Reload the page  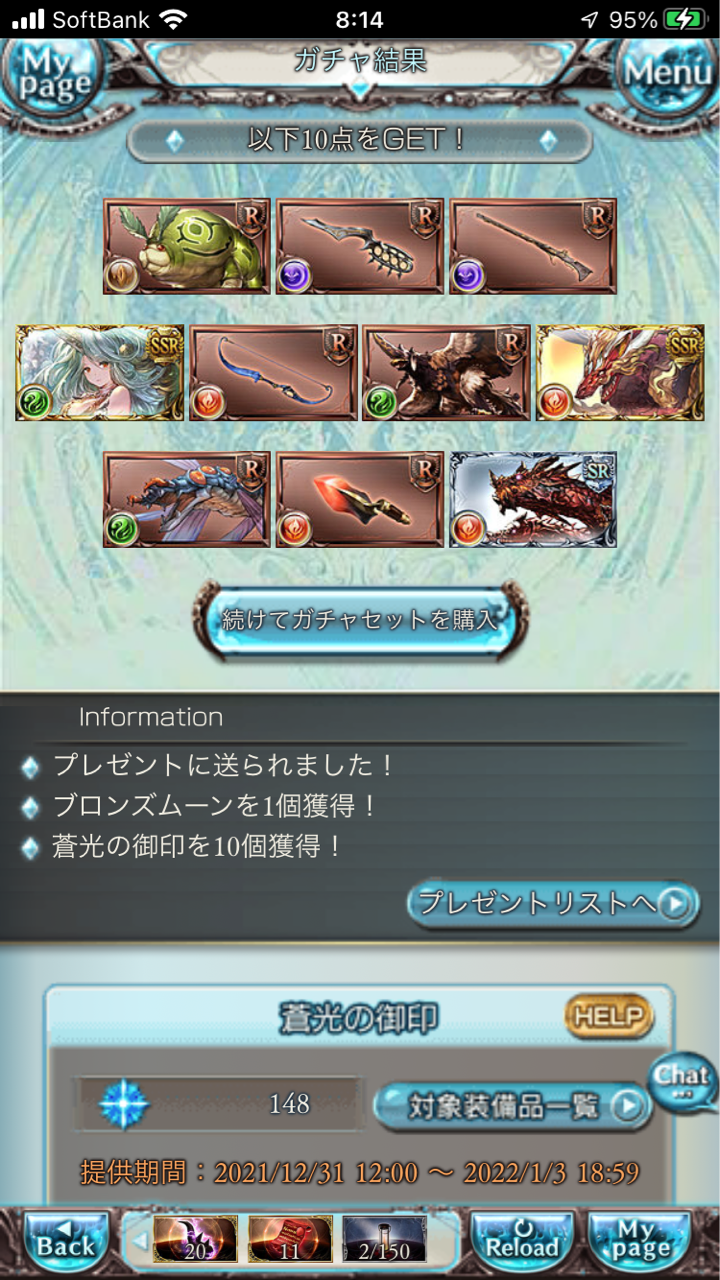click(521, 1242)
